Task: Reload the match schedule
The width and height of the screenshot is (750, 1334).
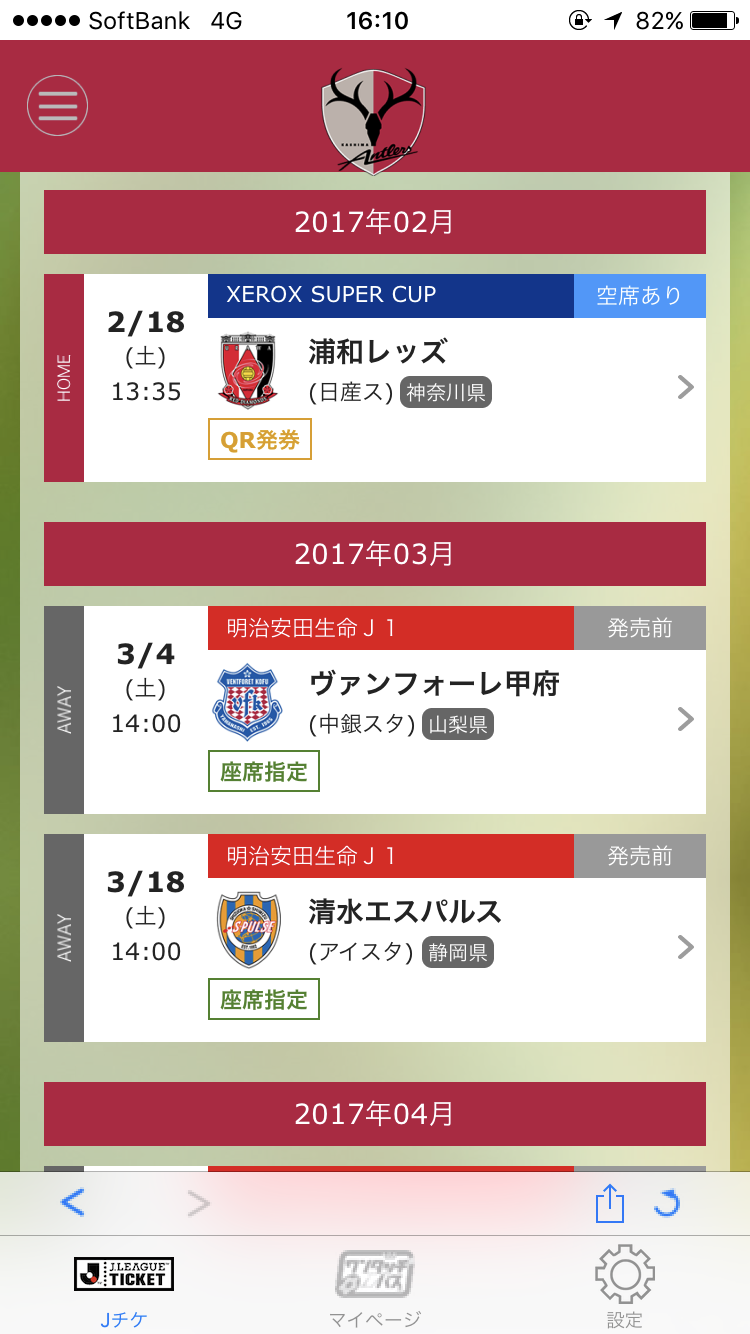Action: tap(667, 1203)
